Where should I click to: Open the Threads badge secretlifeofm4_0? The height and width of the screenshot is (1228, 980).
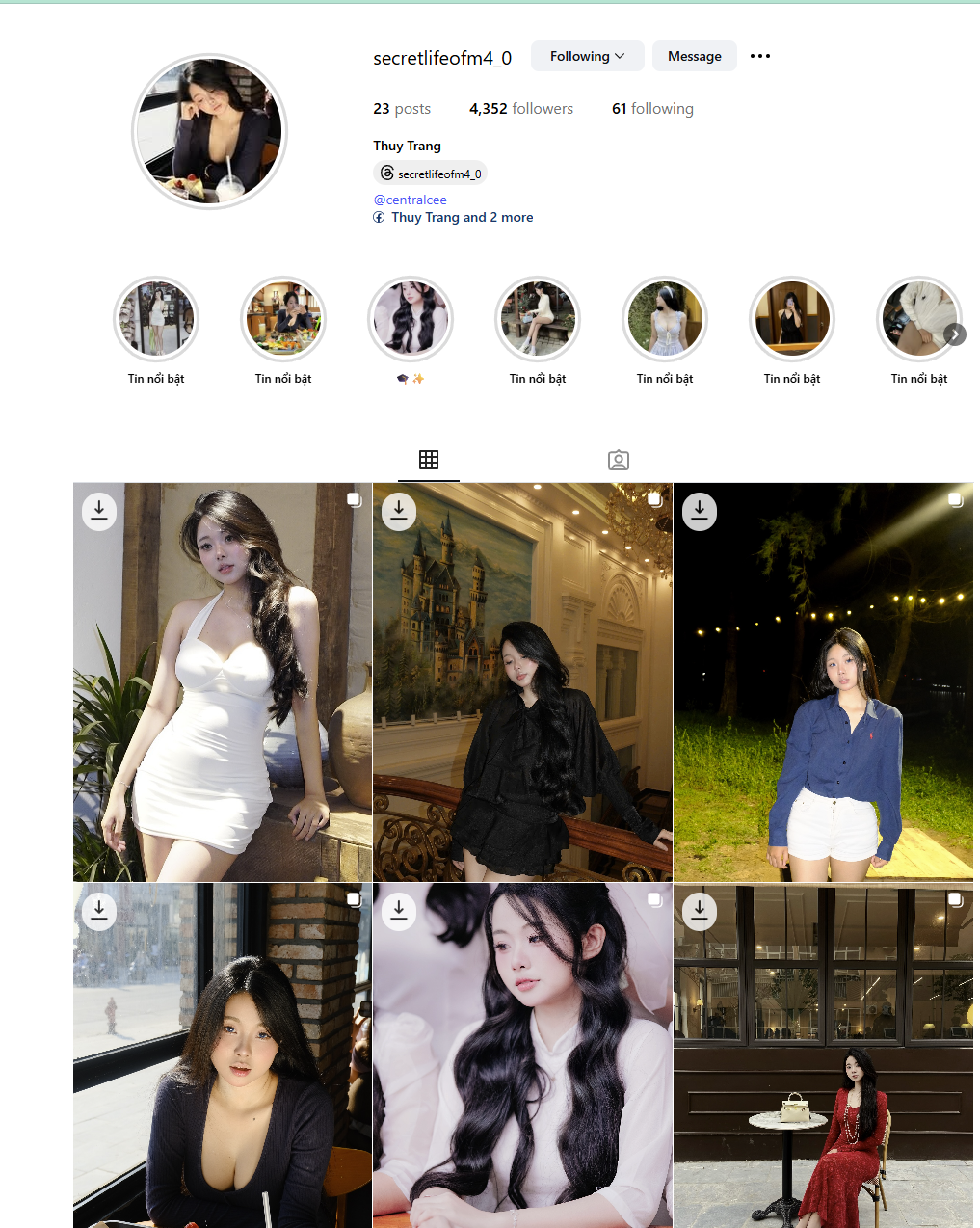click(430, 174)
